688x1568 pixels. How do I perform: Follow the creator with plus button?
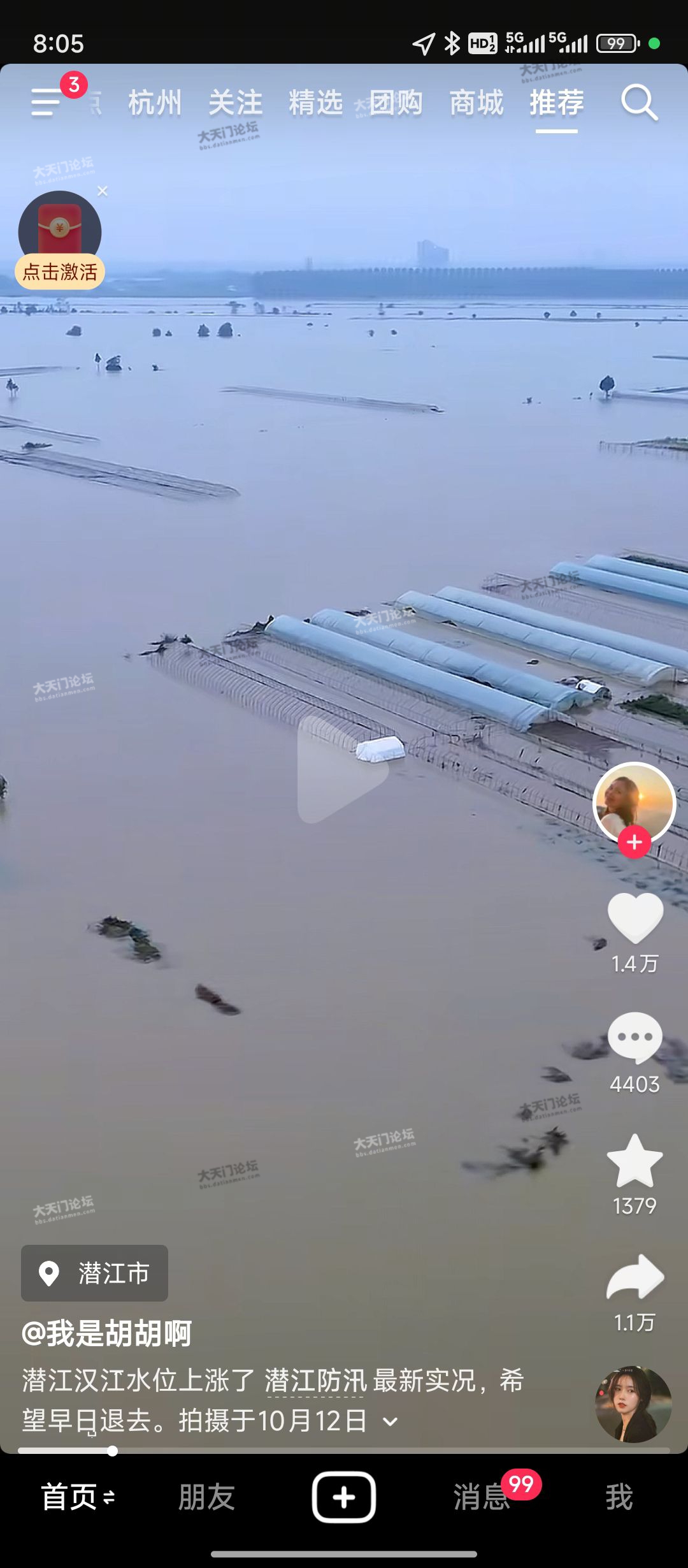click(x=634, y=843)
